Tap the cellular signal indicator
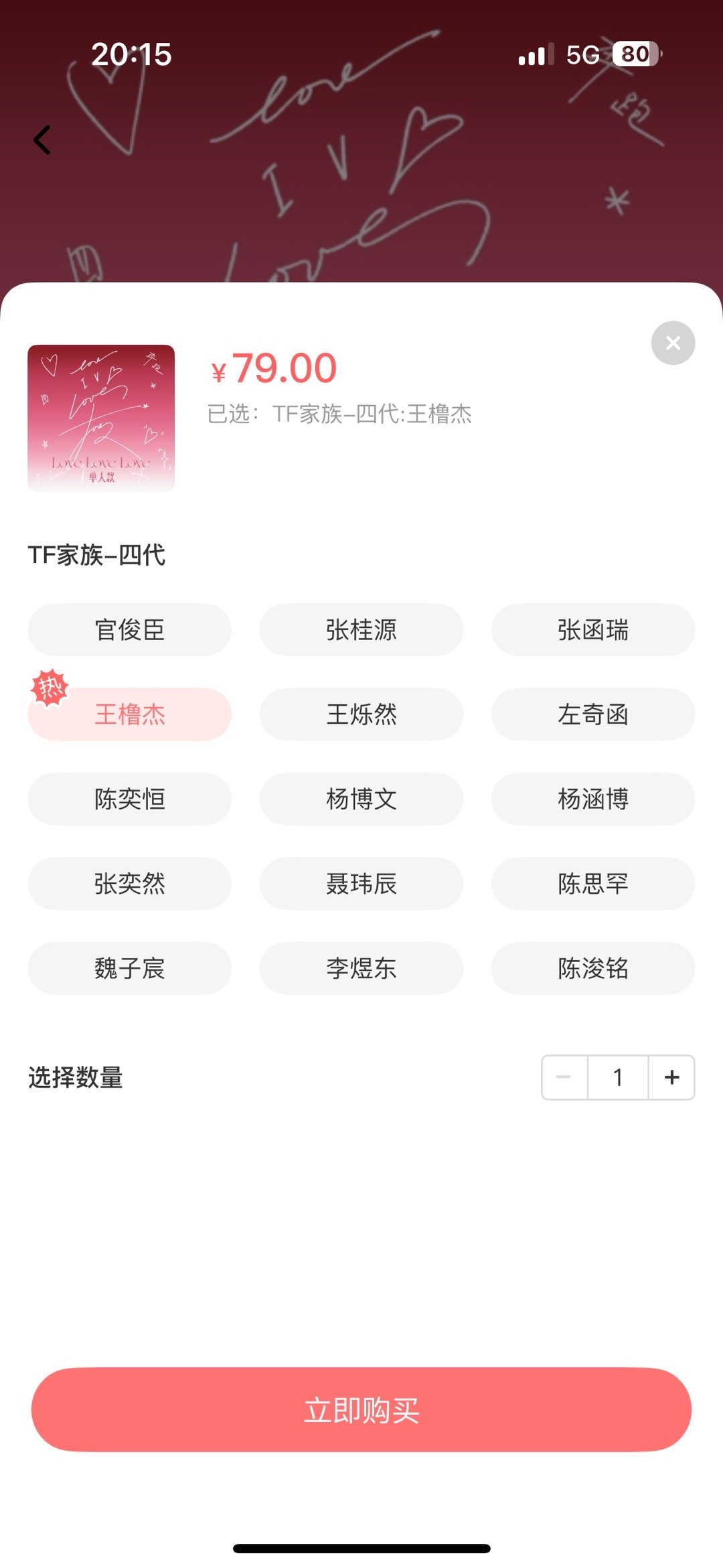 pyautogui.click(x=531, y=57)
